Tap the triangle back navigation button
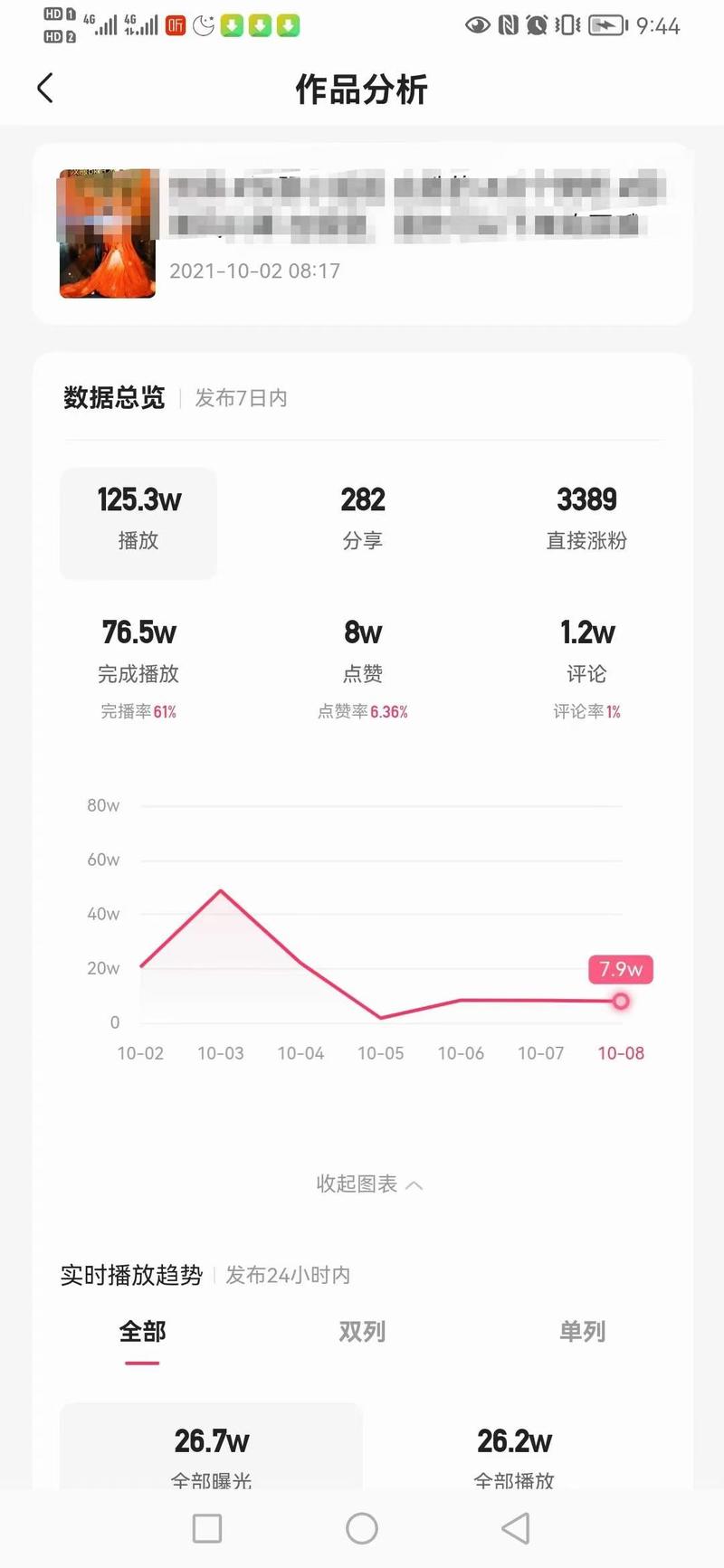Viewport: 724px width, 1568px height. 514,1528
